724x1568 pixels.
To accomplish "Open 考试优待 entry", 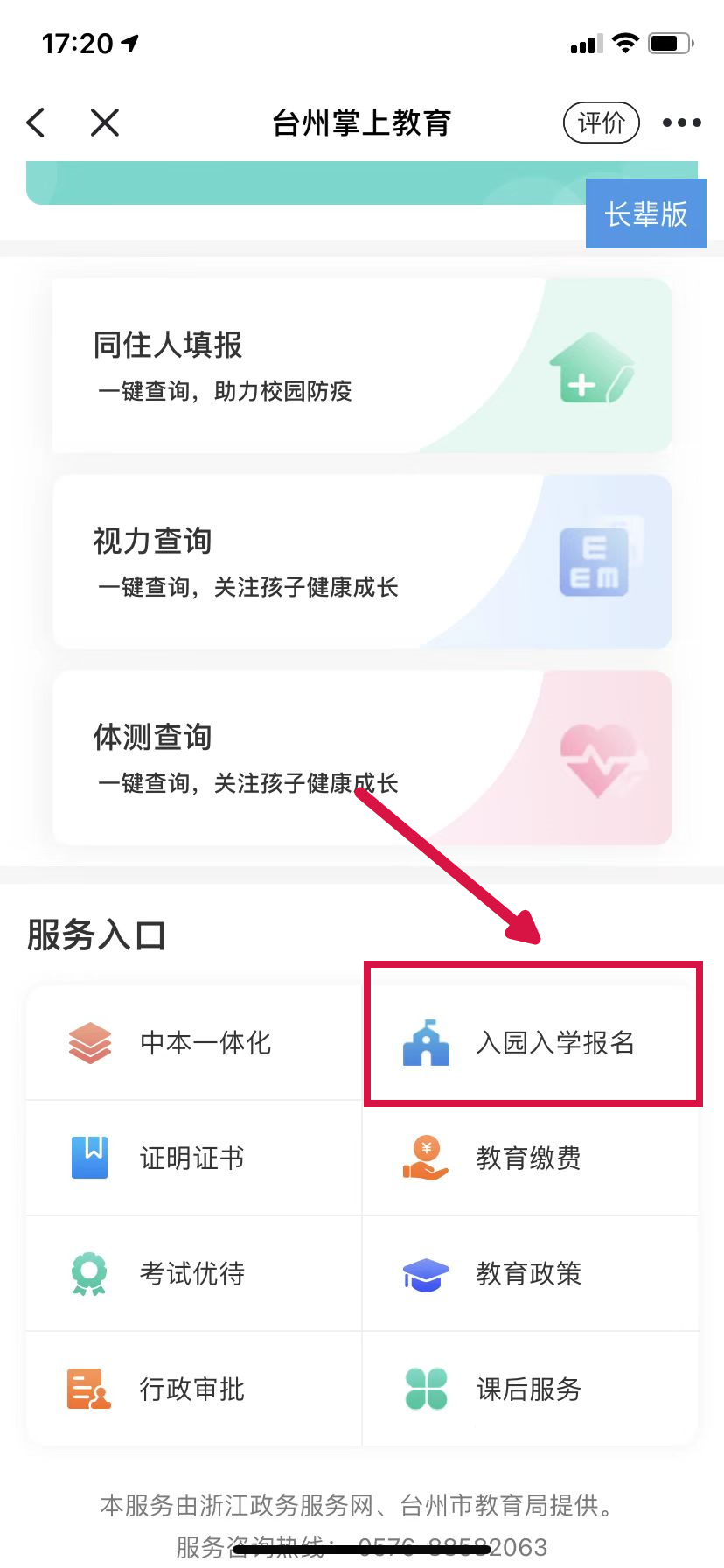I will click(194, 1274).
